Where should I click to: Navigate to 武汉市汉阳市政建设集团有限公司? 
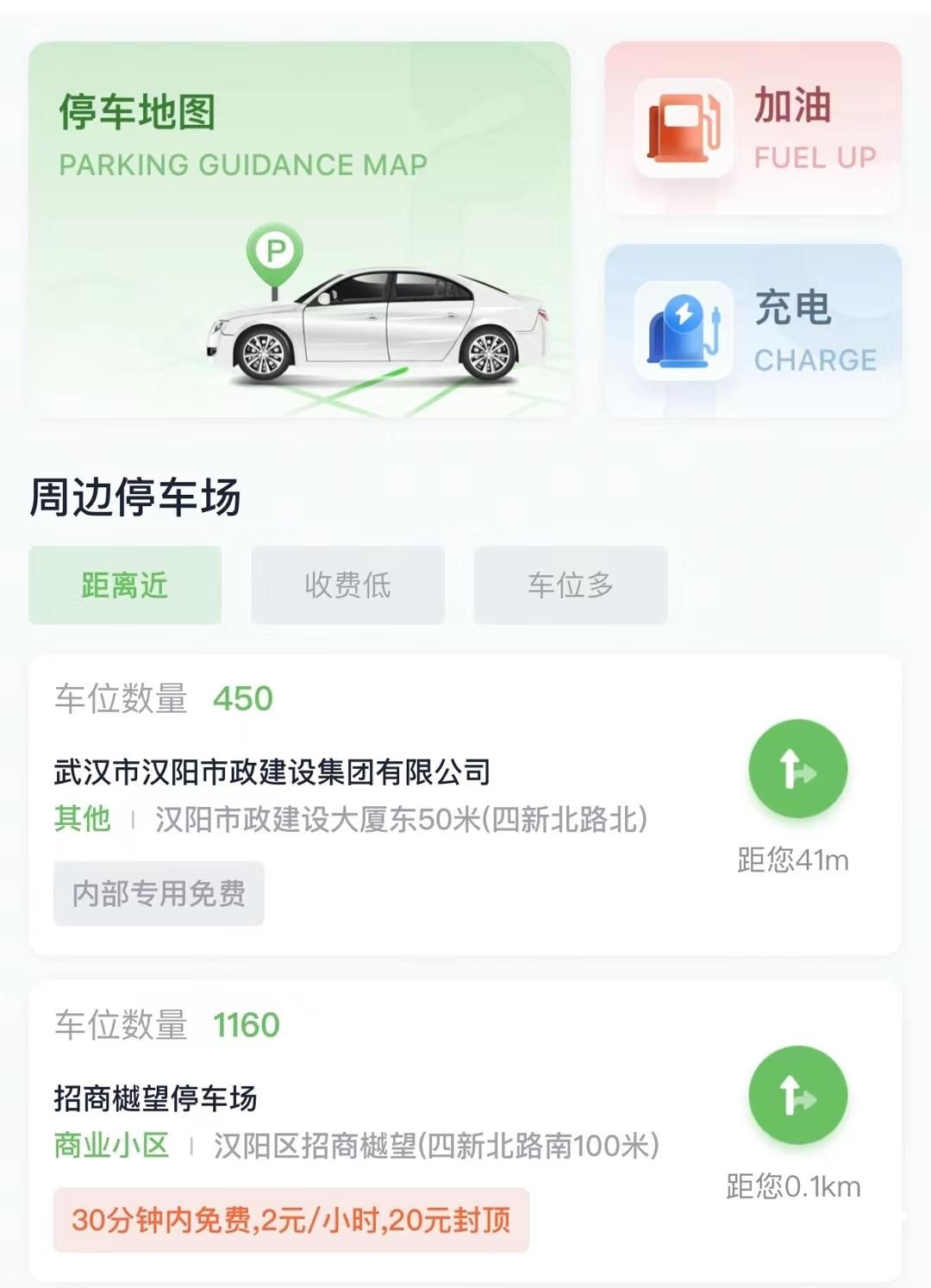coord(797,768)
